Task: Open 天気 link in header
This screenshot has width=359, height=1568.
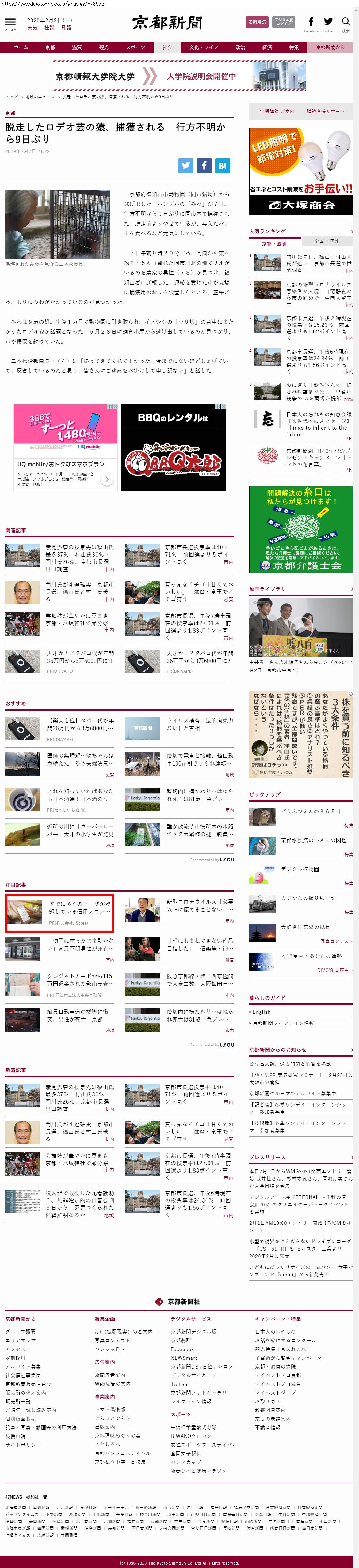Action: tap(32, 28)
